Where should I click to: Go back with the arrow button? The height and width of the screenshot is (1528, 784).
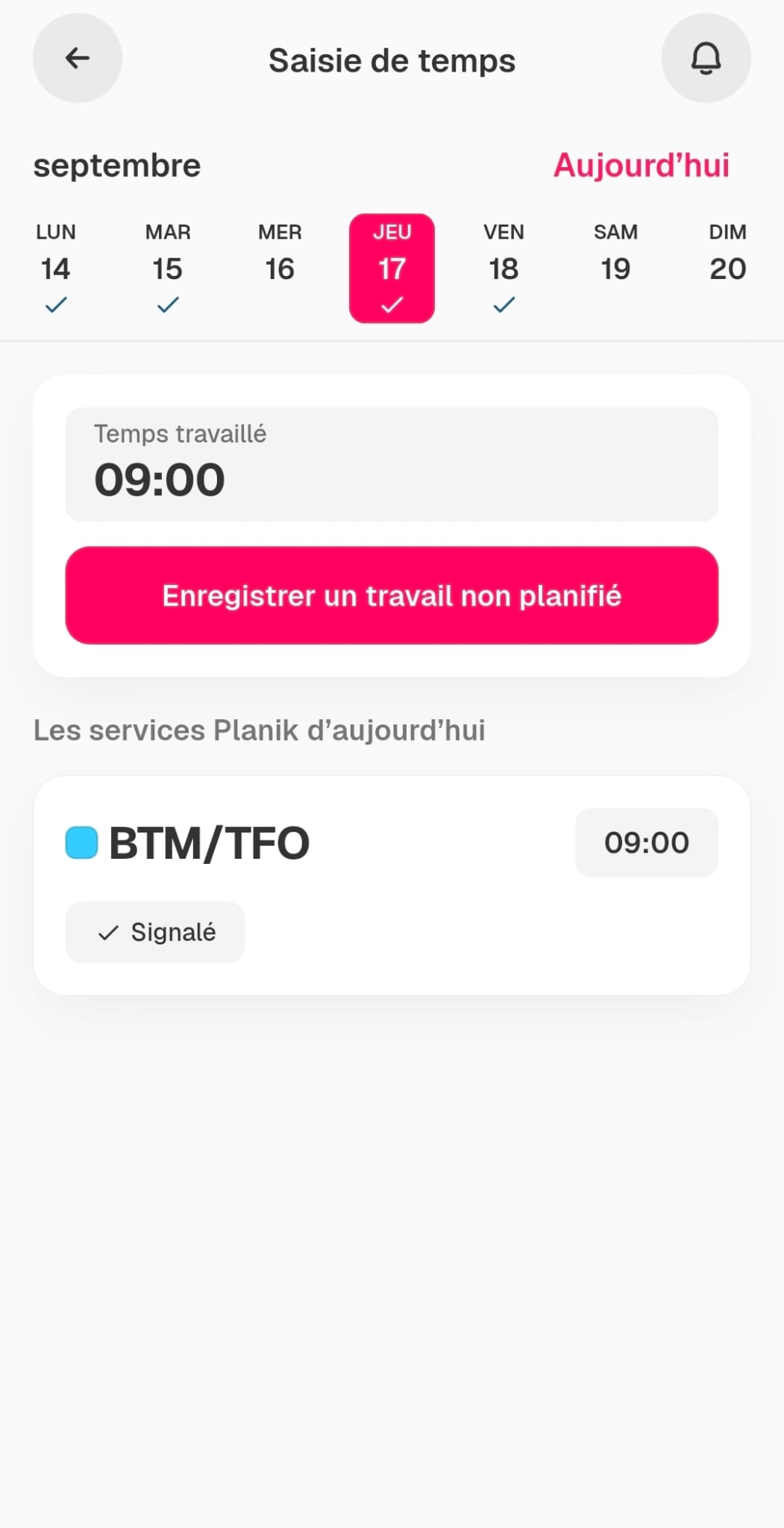click(78, 58)
